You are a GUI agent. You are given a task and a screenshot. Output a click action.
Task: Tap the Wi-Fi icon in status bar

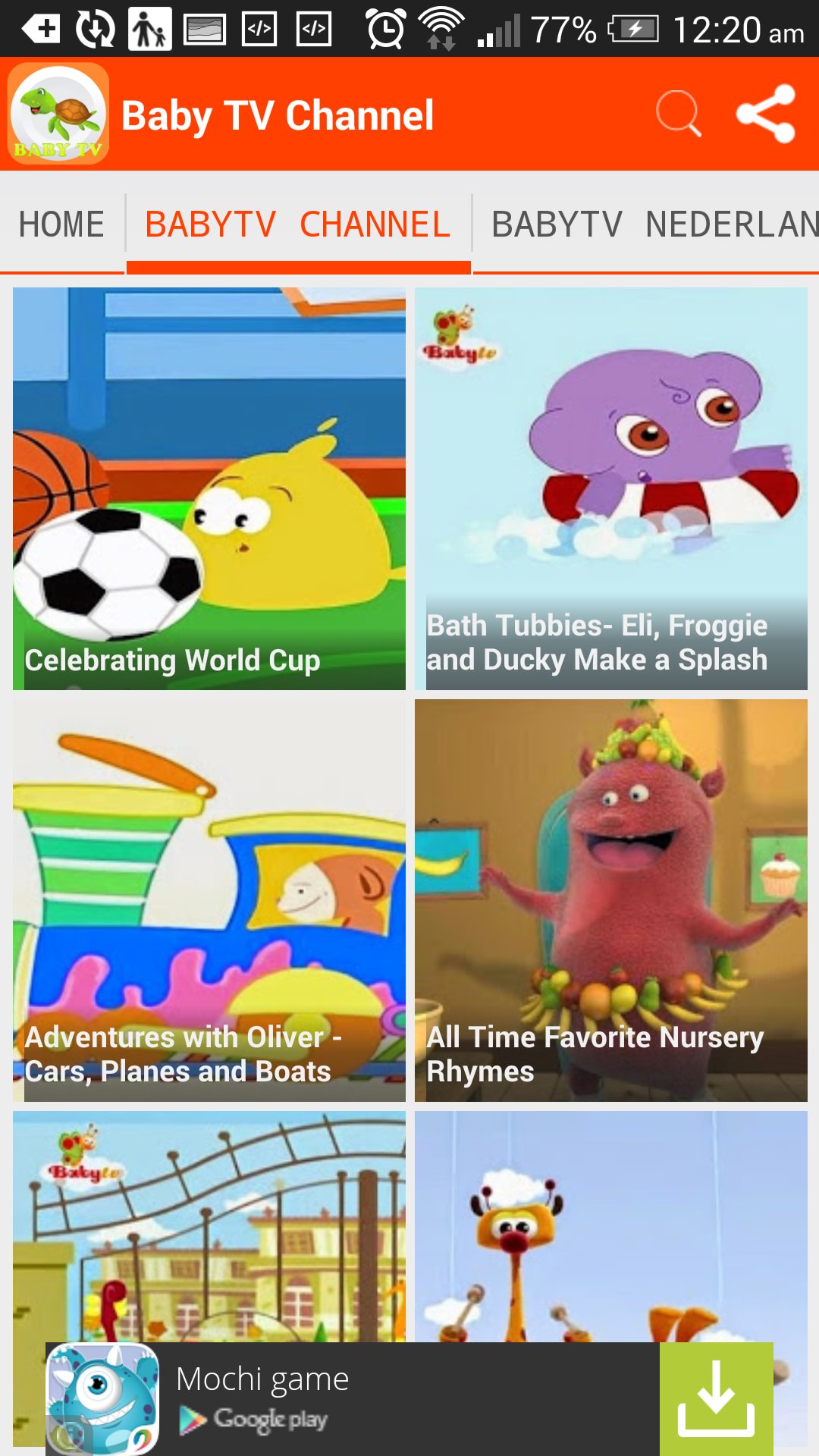coord(440,25)
